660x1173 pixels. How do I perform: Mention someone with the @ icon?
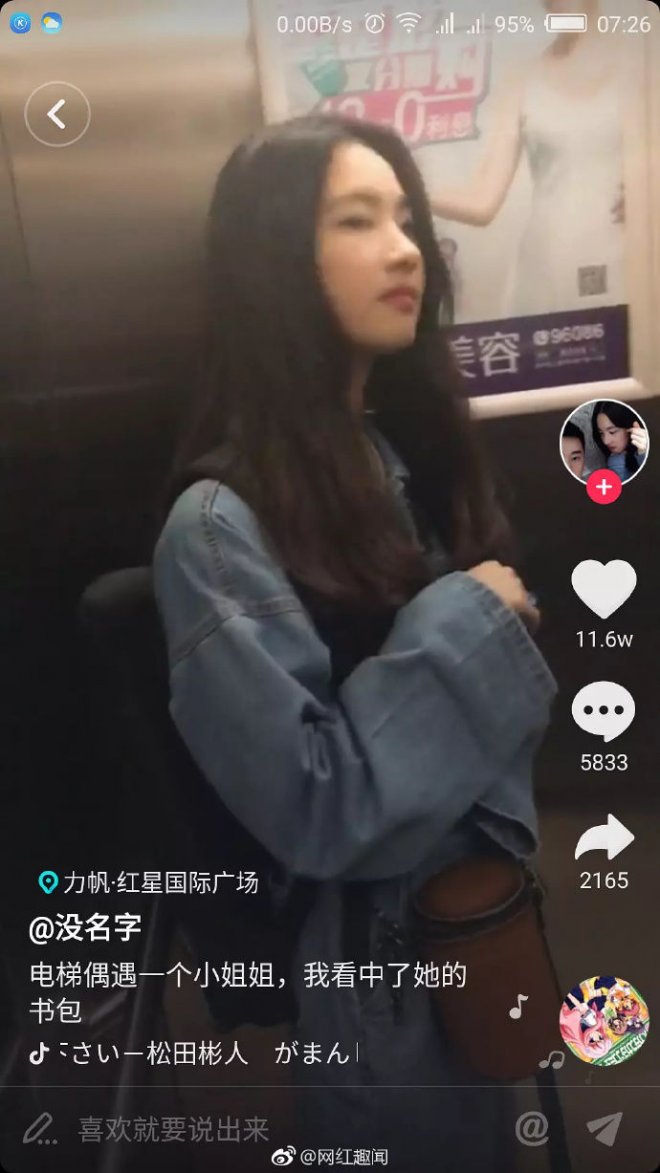(x=532, y=1128)
